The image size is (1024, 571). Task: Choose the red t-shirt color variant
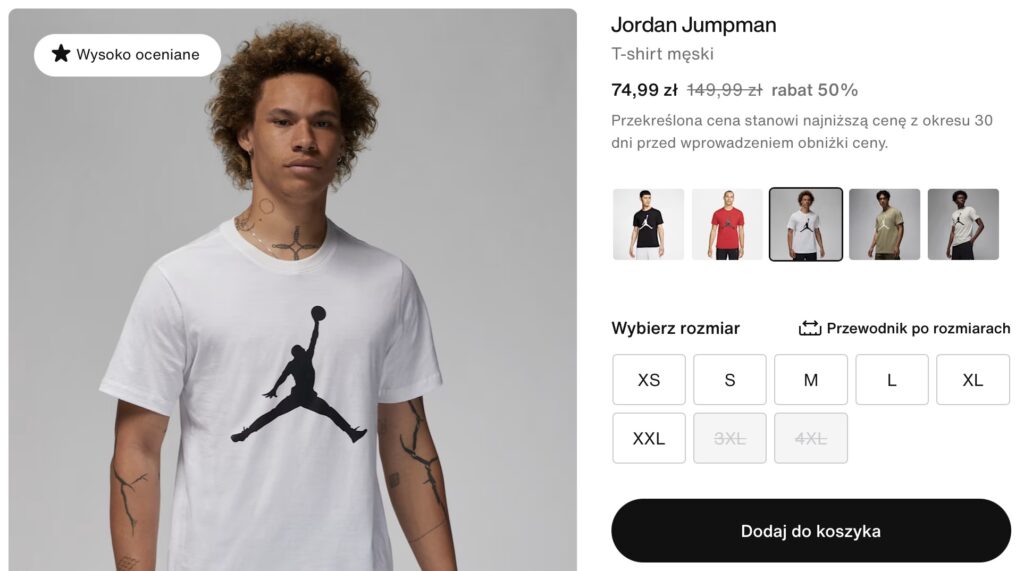727,224
